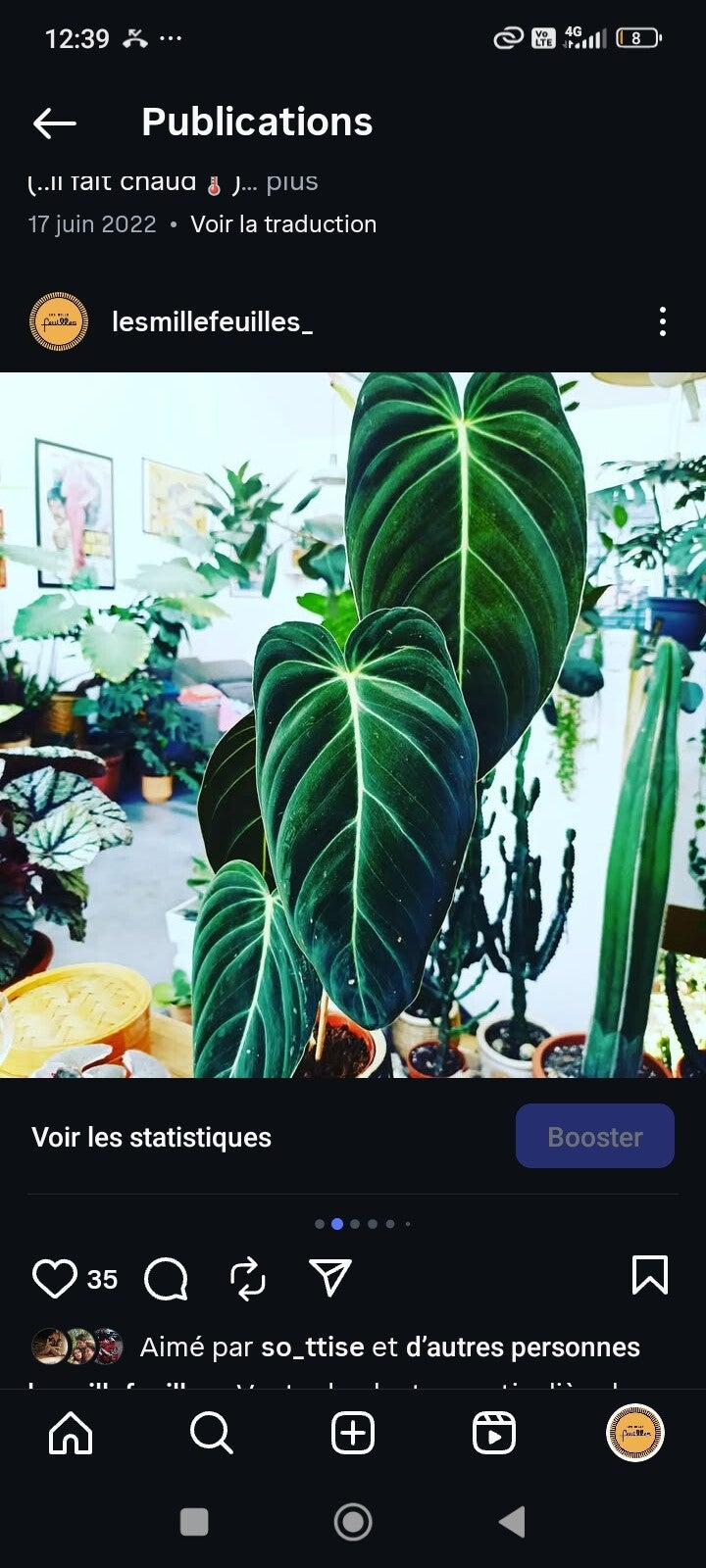The width and height of the screenshot is (706, 1568).
Task: Open Voir les statistiques
Action: [152, 1137]
